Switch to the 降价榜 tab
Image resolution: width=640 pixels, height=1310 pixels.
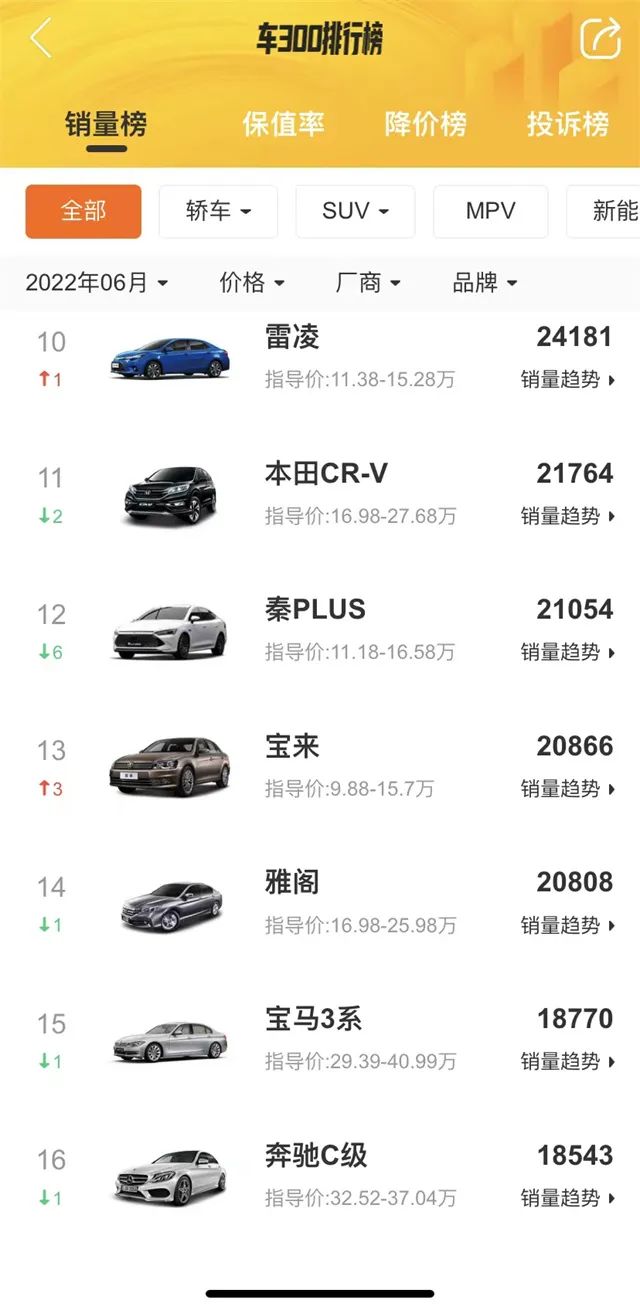point(426,124)
